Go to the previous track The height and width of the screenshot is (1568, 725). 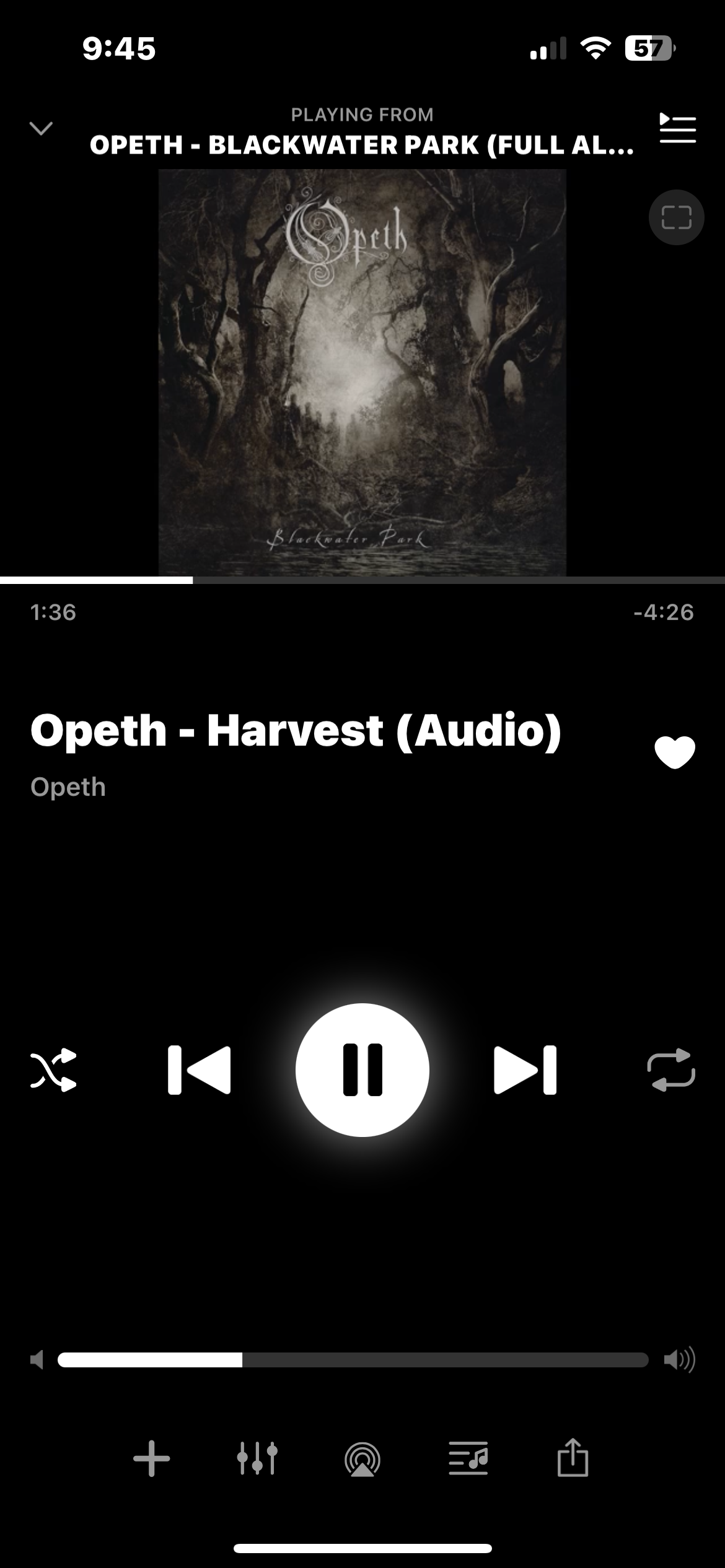(199, 1070)
